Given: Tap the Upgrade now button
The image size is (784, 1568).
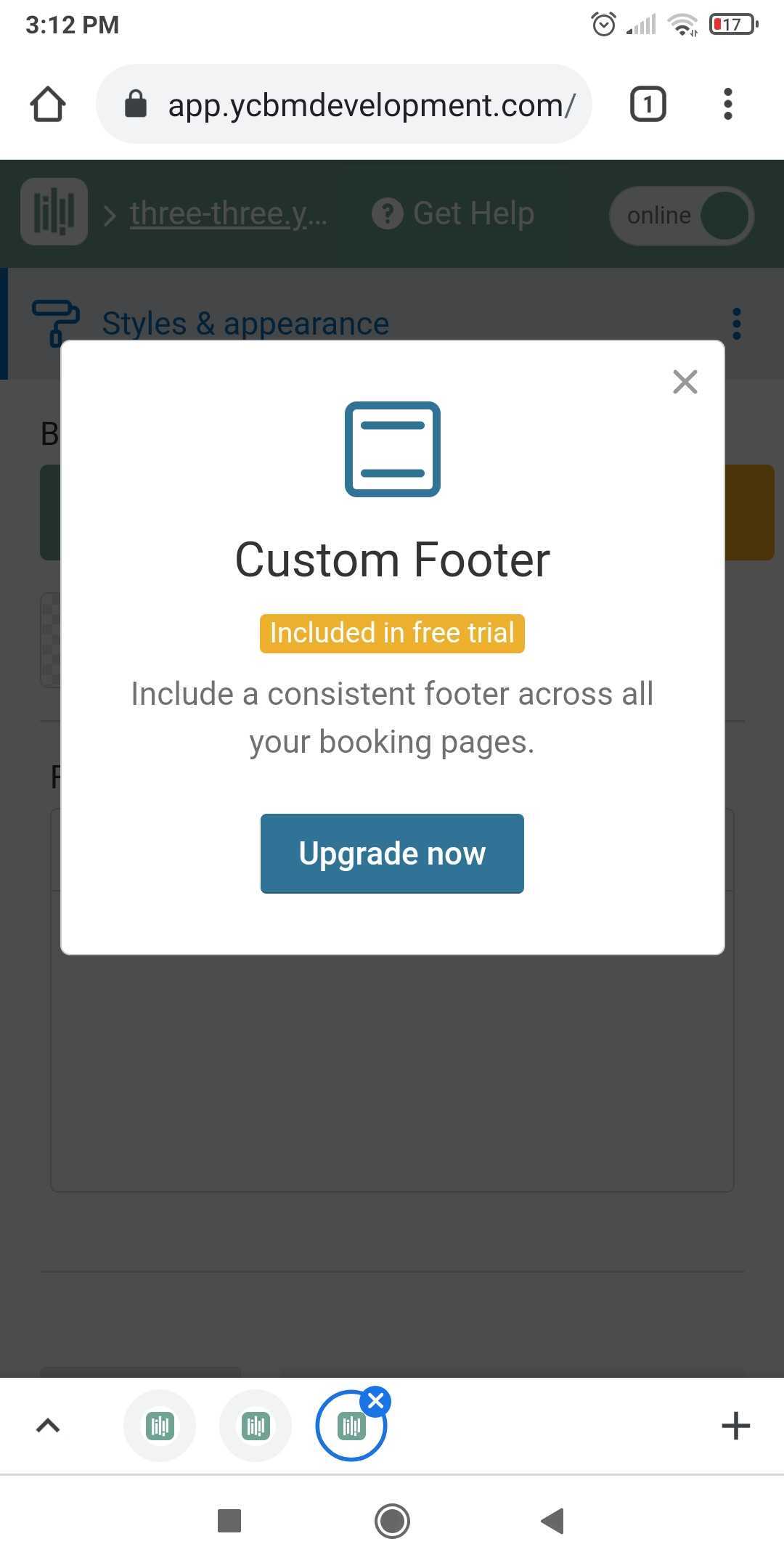Looking at the screenshot, I should 392,853.
